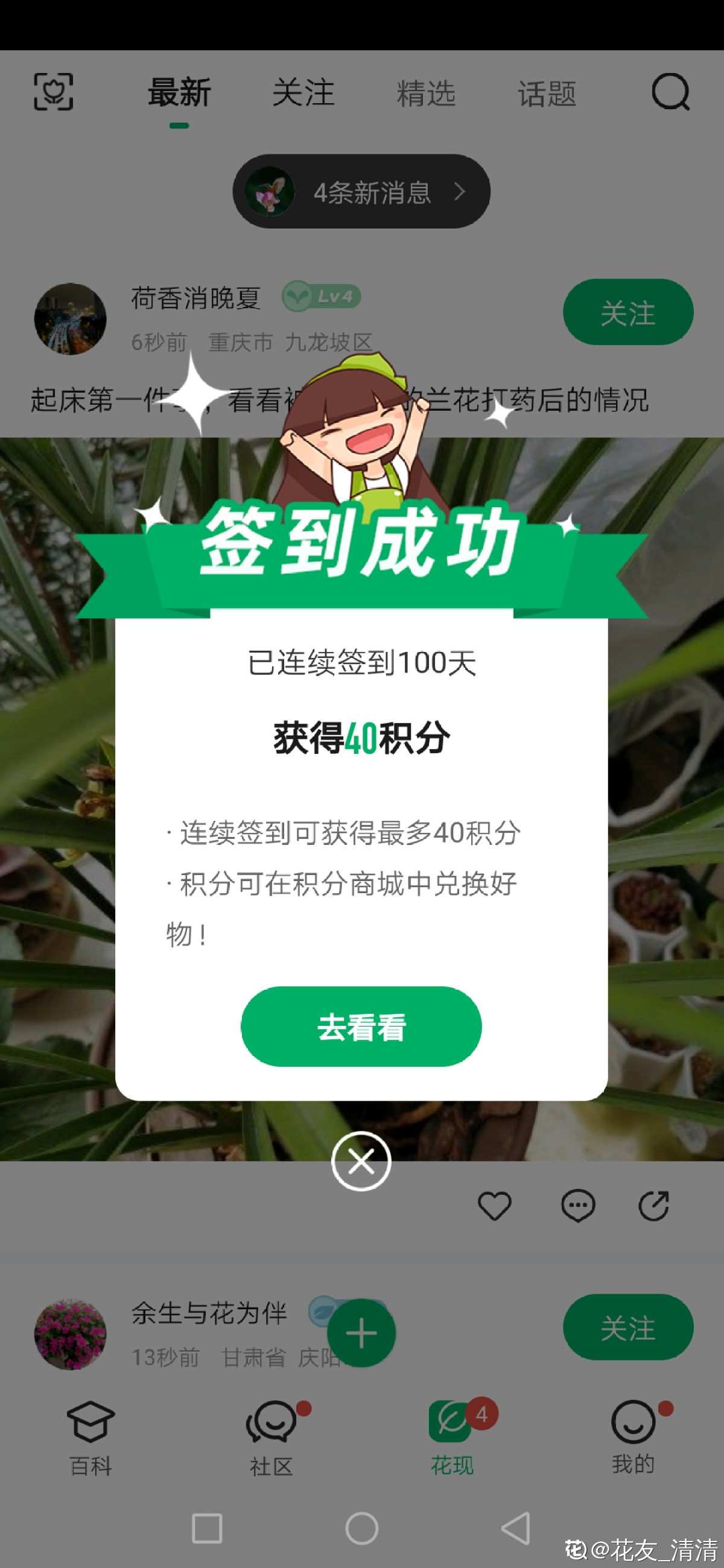Open the search icon
This screenshot has height=1568, width=724.
coord(670,92)
